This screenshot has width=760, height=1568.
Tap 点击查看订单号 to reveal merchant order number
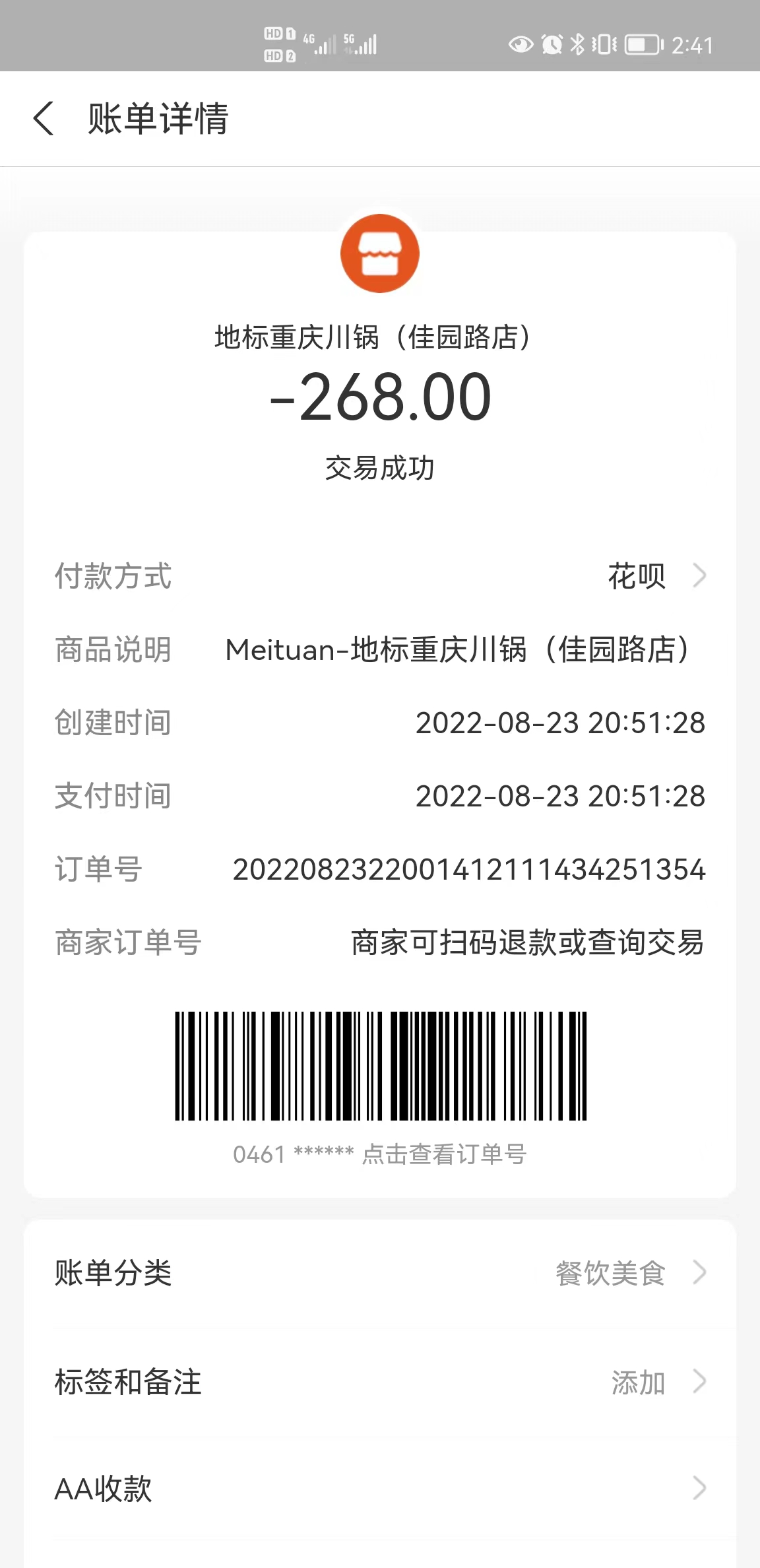point(444,1154)
